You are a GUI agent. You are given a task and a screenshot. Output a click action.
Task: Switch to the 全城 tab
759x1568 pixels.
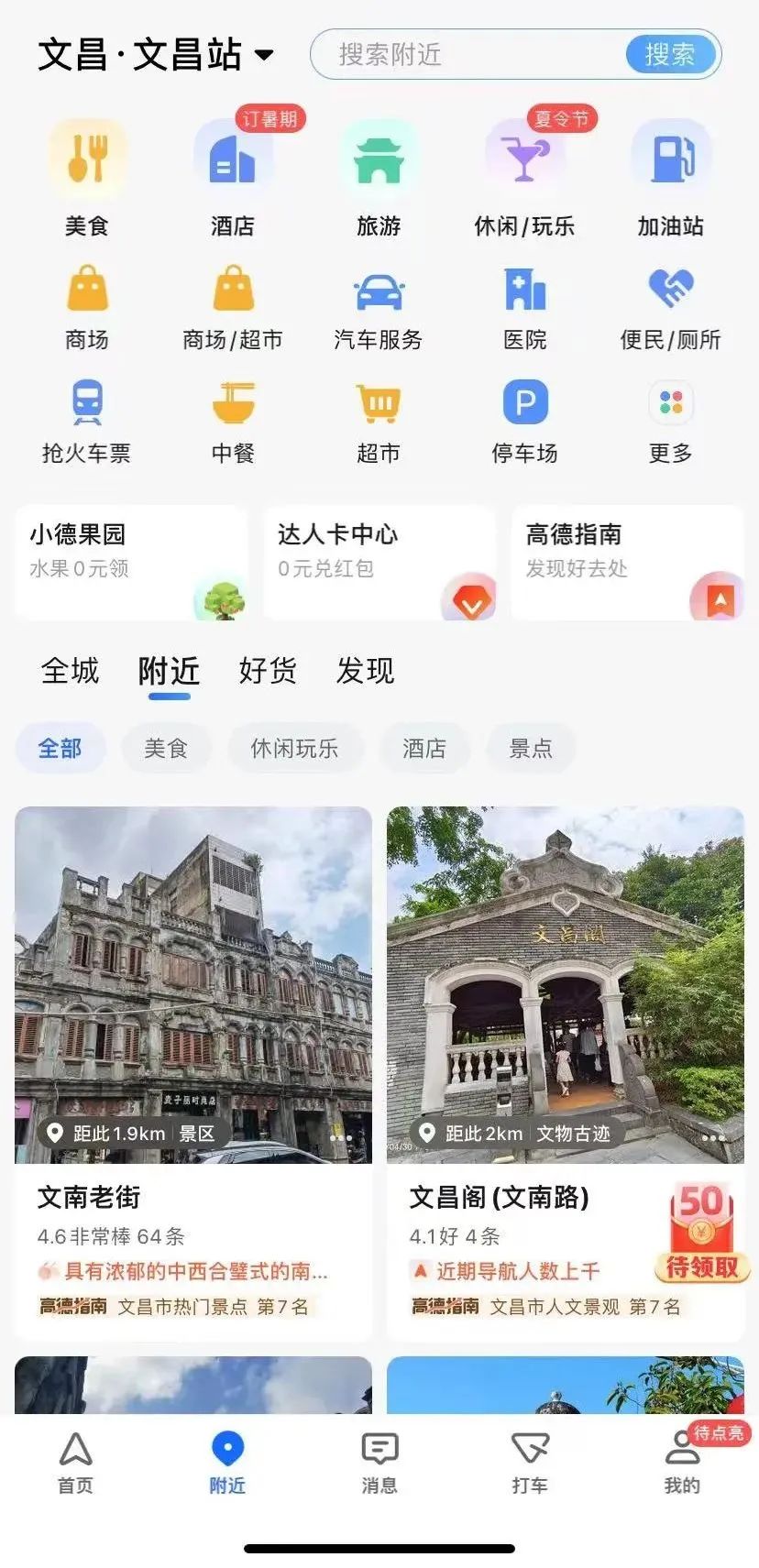coord(71,671)
